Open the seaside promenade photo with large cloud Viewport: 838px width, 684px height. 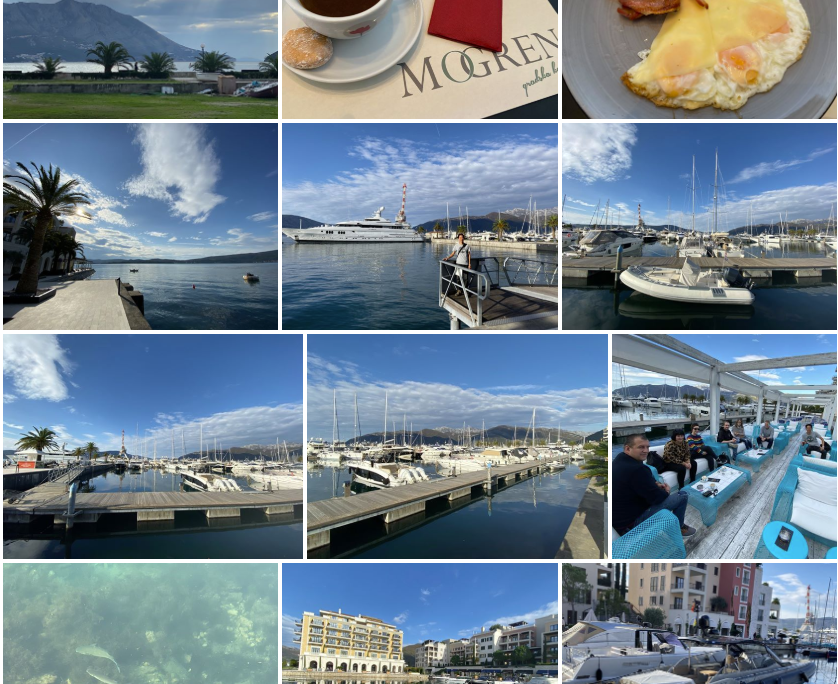tap(140, 226)
